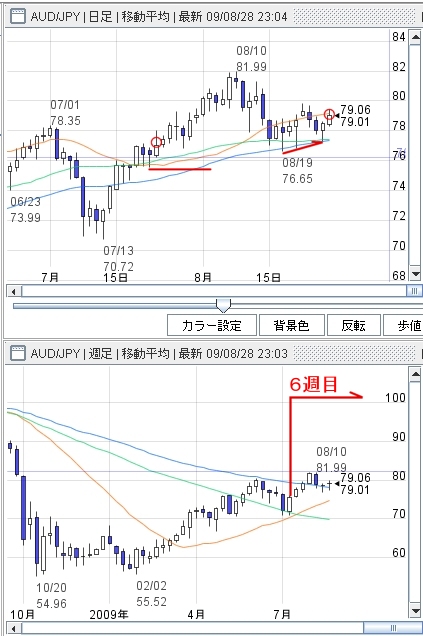Click the 背景色 background color button
This screenshot has height=636, width=423.
pos(292,325)
